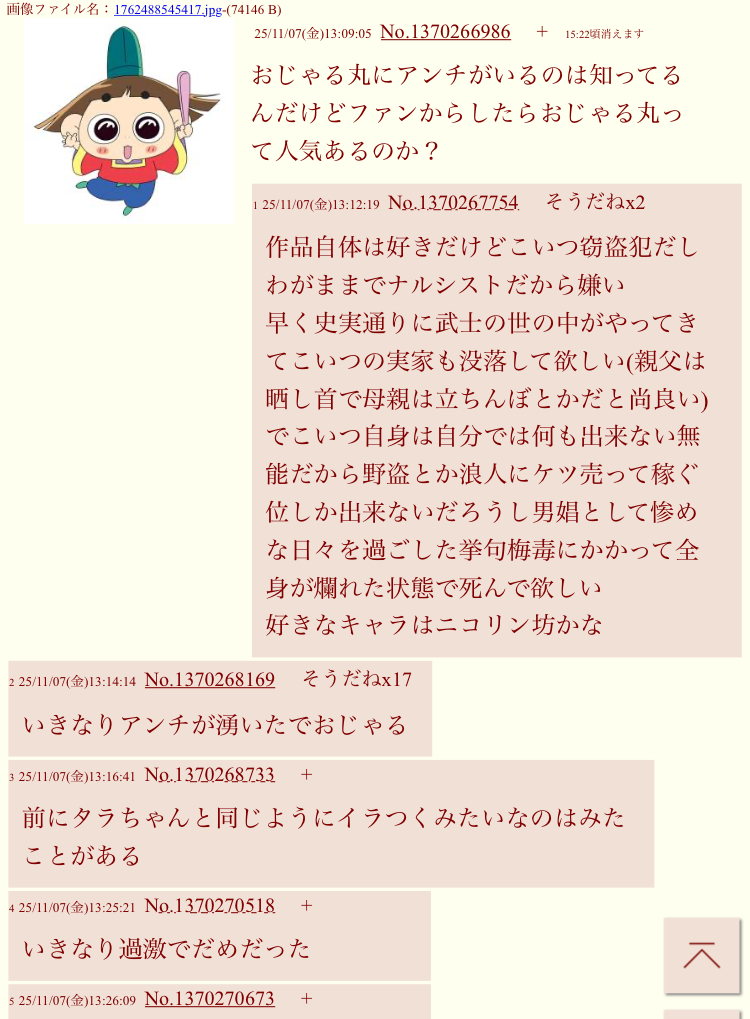Tap reply number No.1370270673
This screenshot has width=750, height=1019.
click(x=209, y=999)
